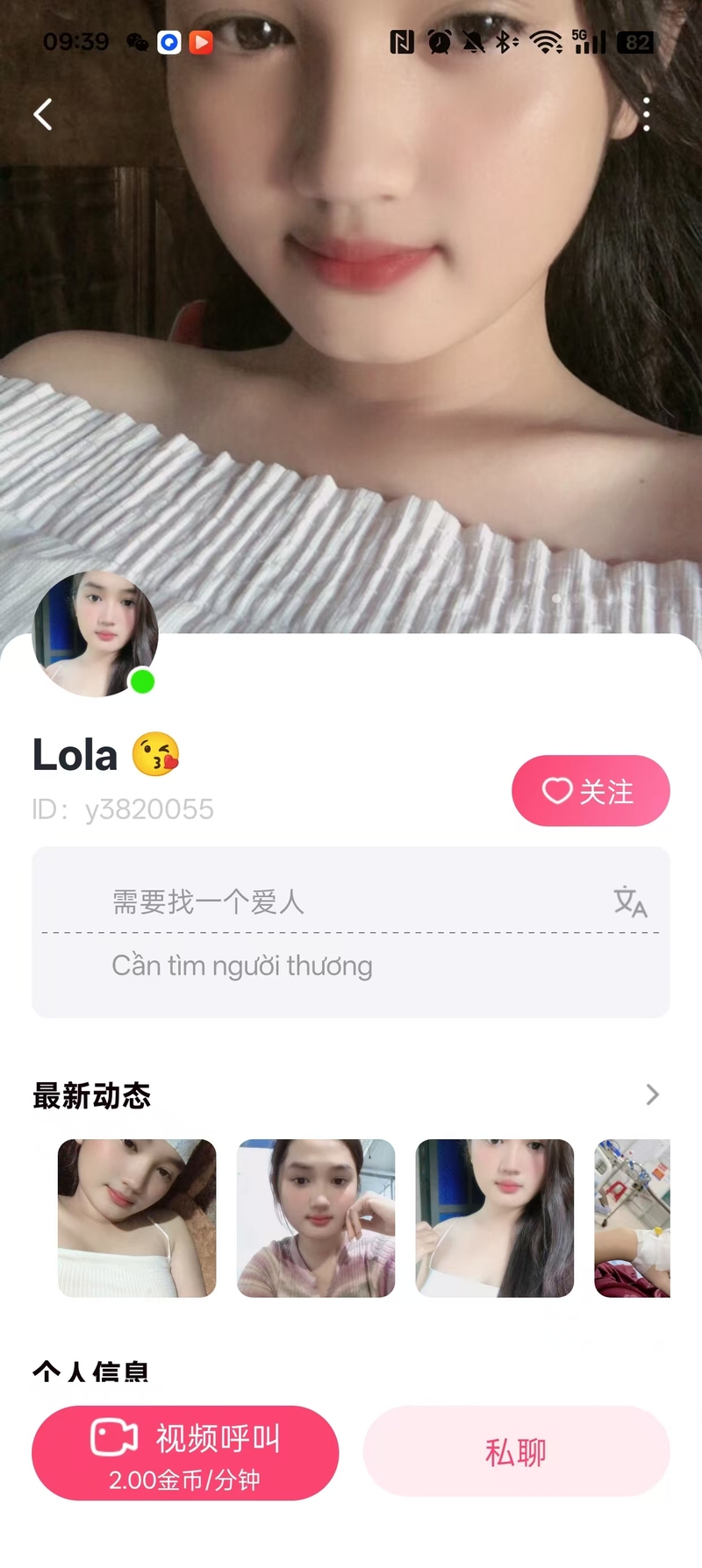Open the three-dot overflow menu
702x1568 pixels.
(646, 114)
